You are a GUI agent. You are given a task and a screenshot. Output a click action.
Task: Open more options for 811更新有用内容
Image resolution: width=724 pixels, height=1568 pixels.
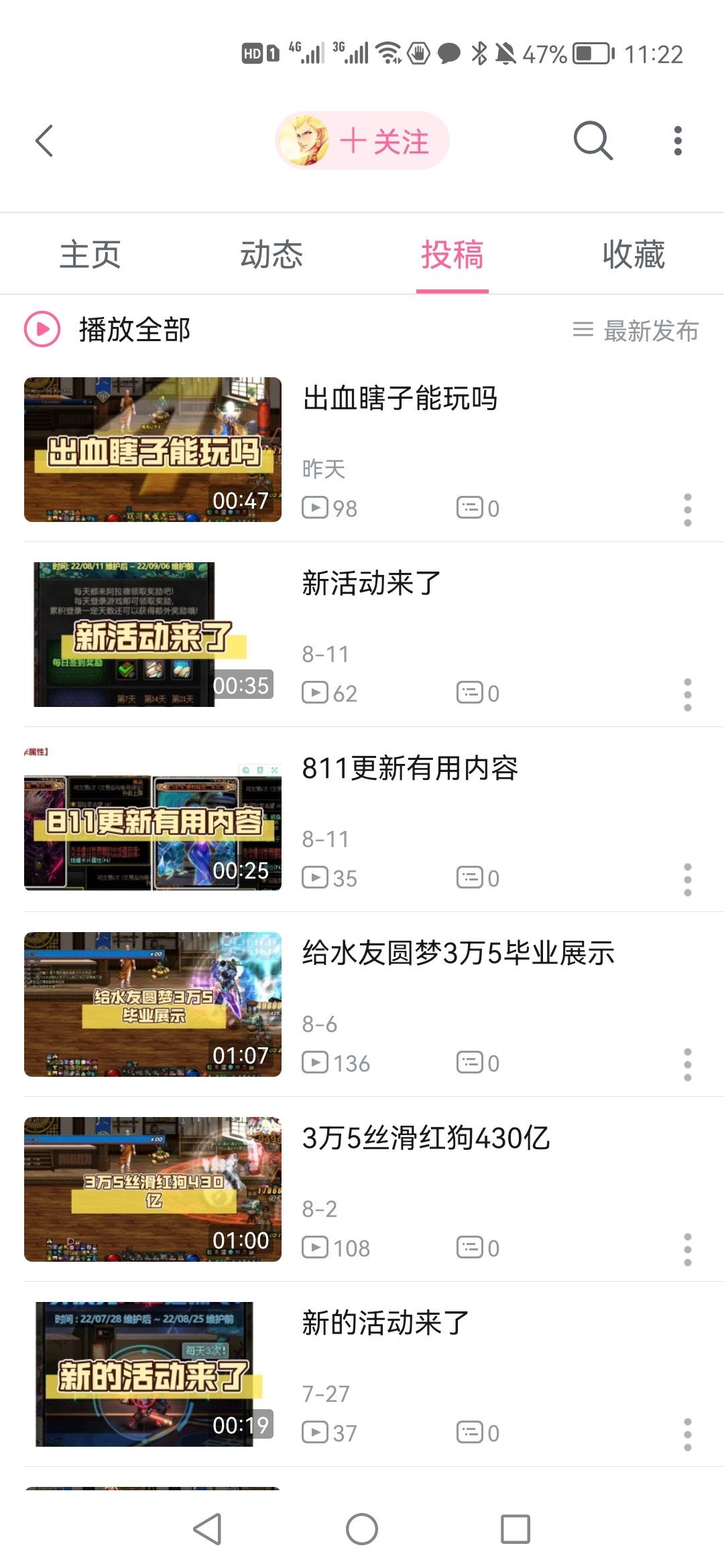click(687, 880)
